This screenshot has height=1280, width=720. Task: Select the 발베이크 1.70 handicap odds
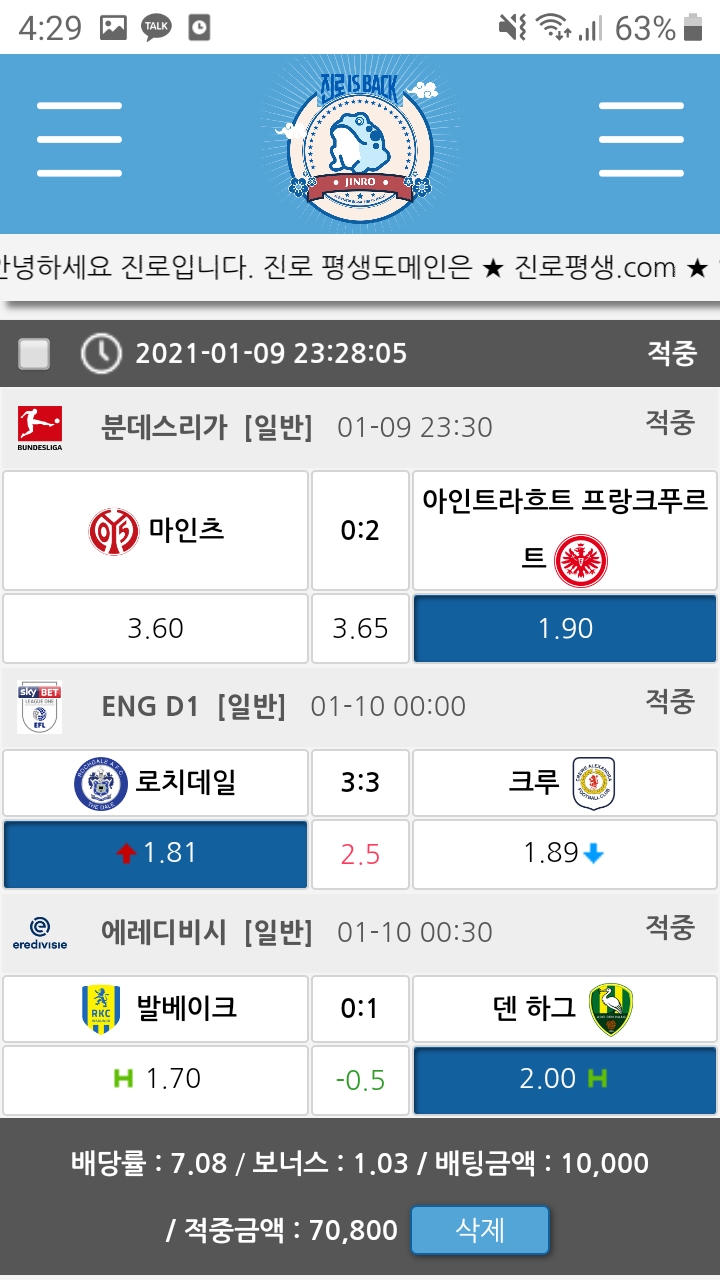155,1079
